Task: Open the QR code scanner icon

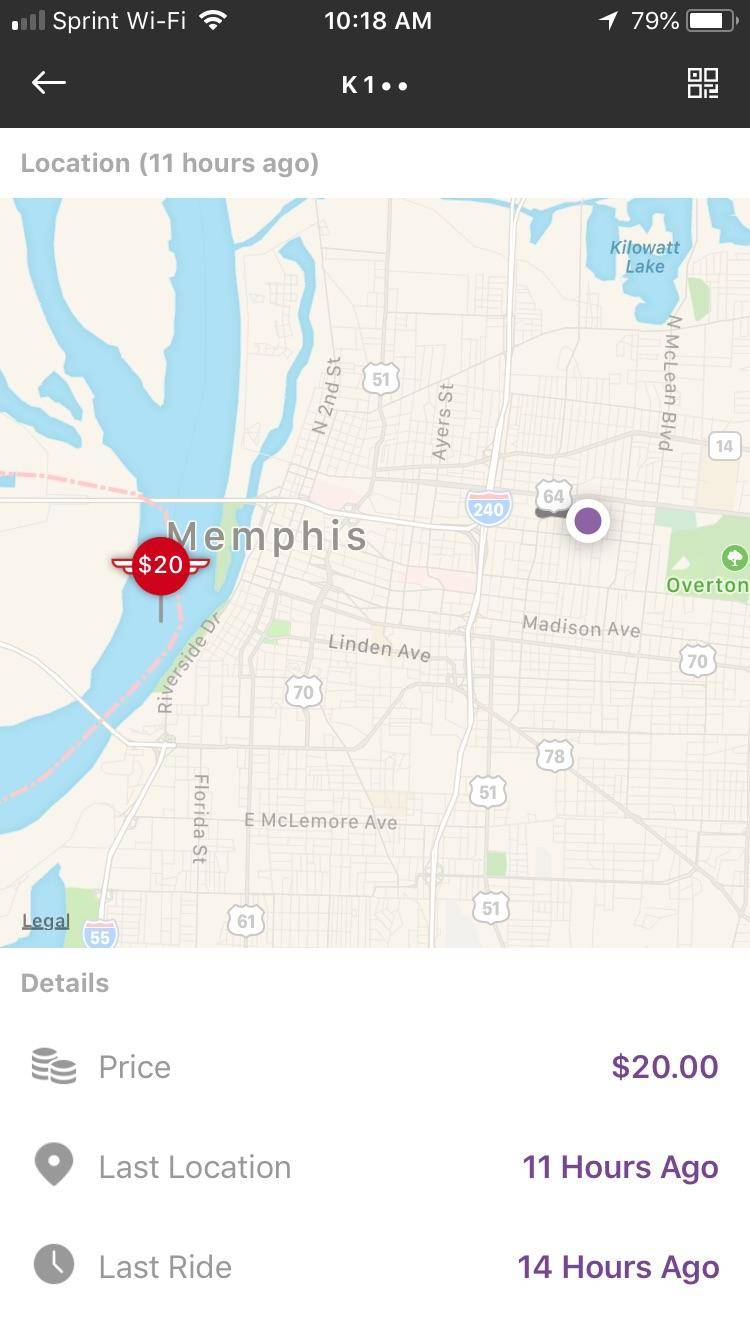Action: (702, 84)
